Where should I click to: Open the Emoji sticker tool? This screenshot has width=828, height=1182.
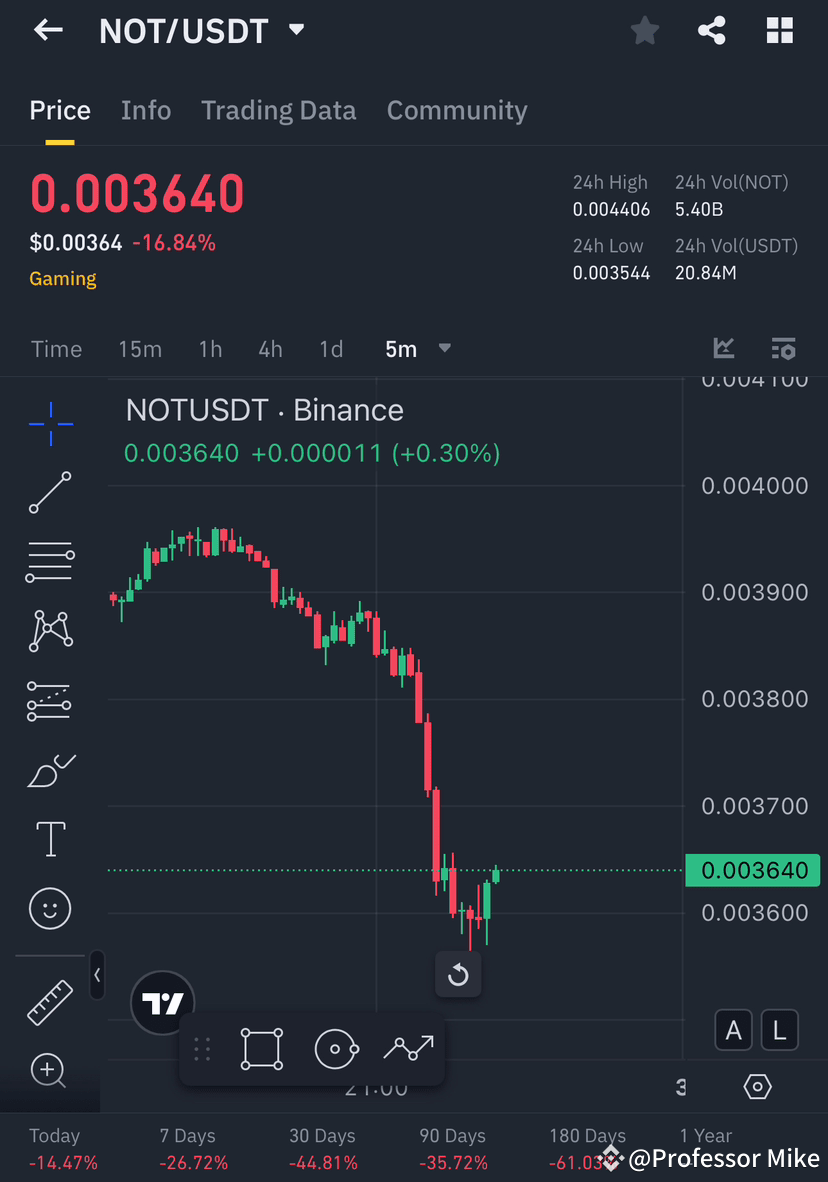[x=50, y=908]
